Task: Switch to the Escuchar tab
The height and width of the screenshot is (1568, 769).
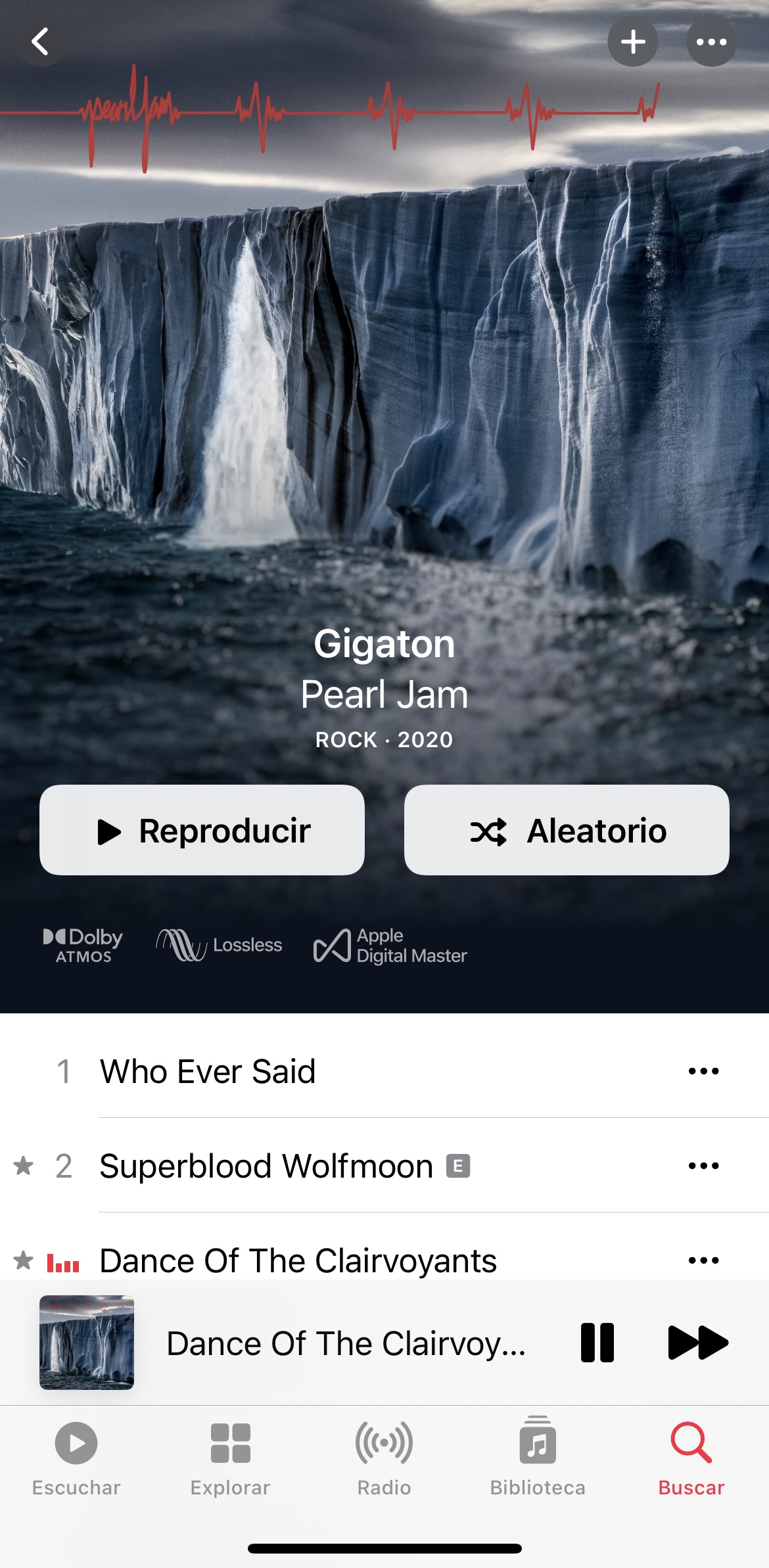Action: click(x=76, y=1455)
